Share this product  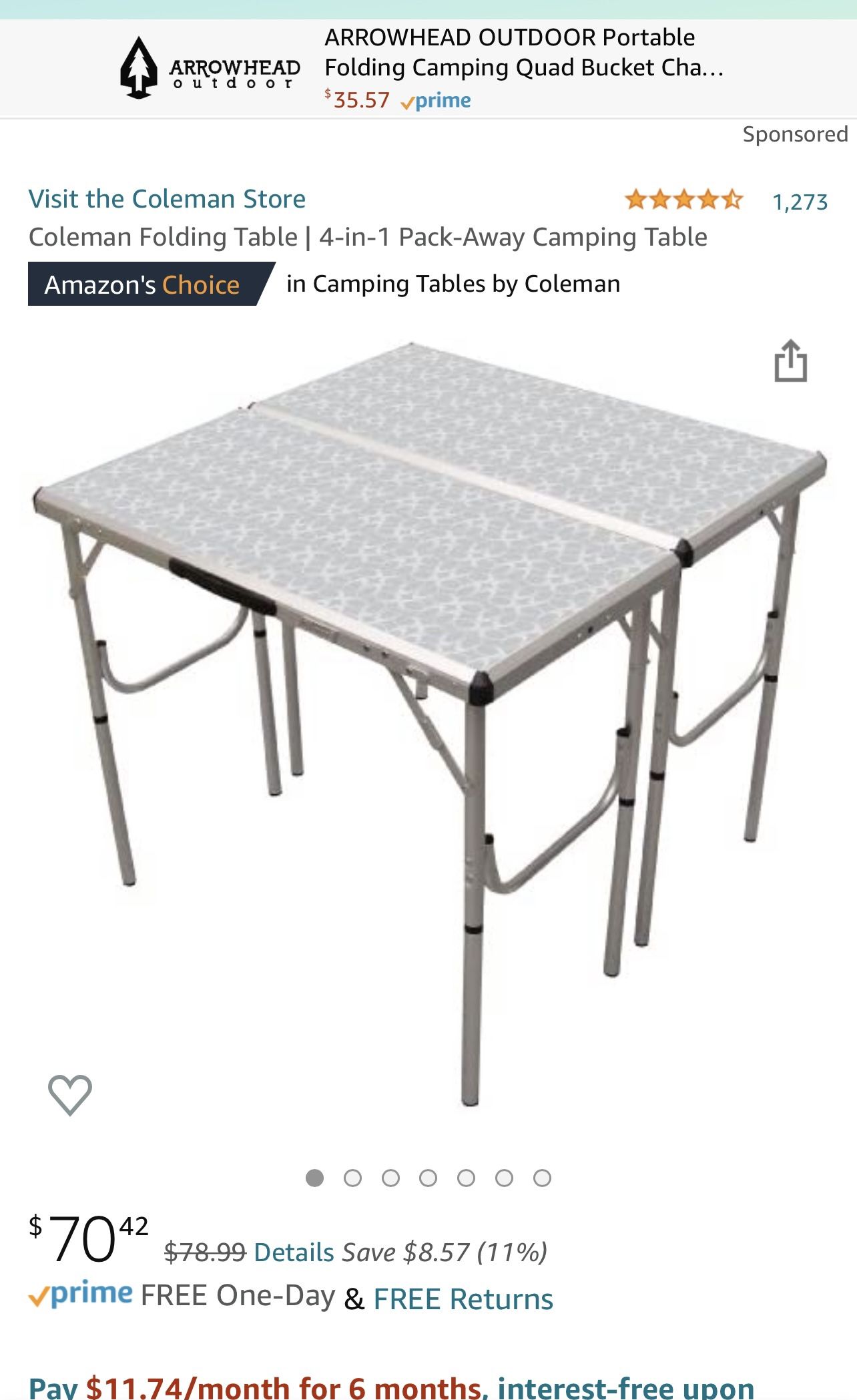790,361
